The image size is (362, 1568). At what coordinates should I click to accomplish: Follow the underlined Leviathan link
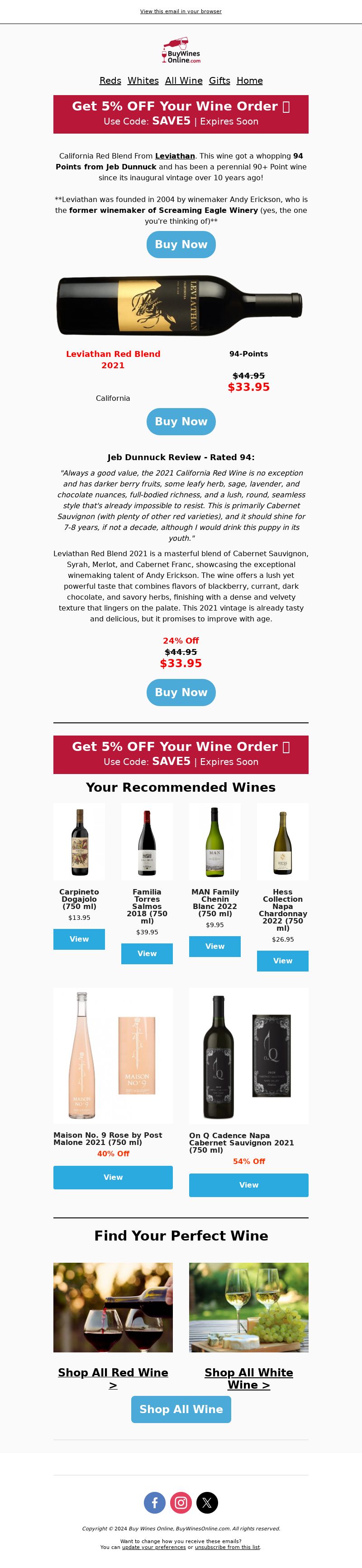[x=175, y=156]
